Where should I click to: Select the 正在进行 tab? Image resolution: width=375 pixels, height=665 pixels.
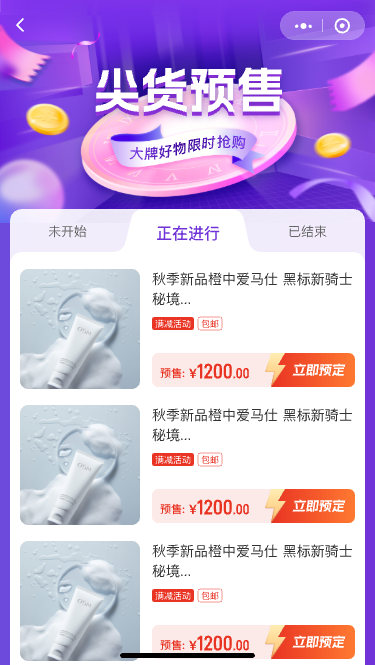[188, 233]
